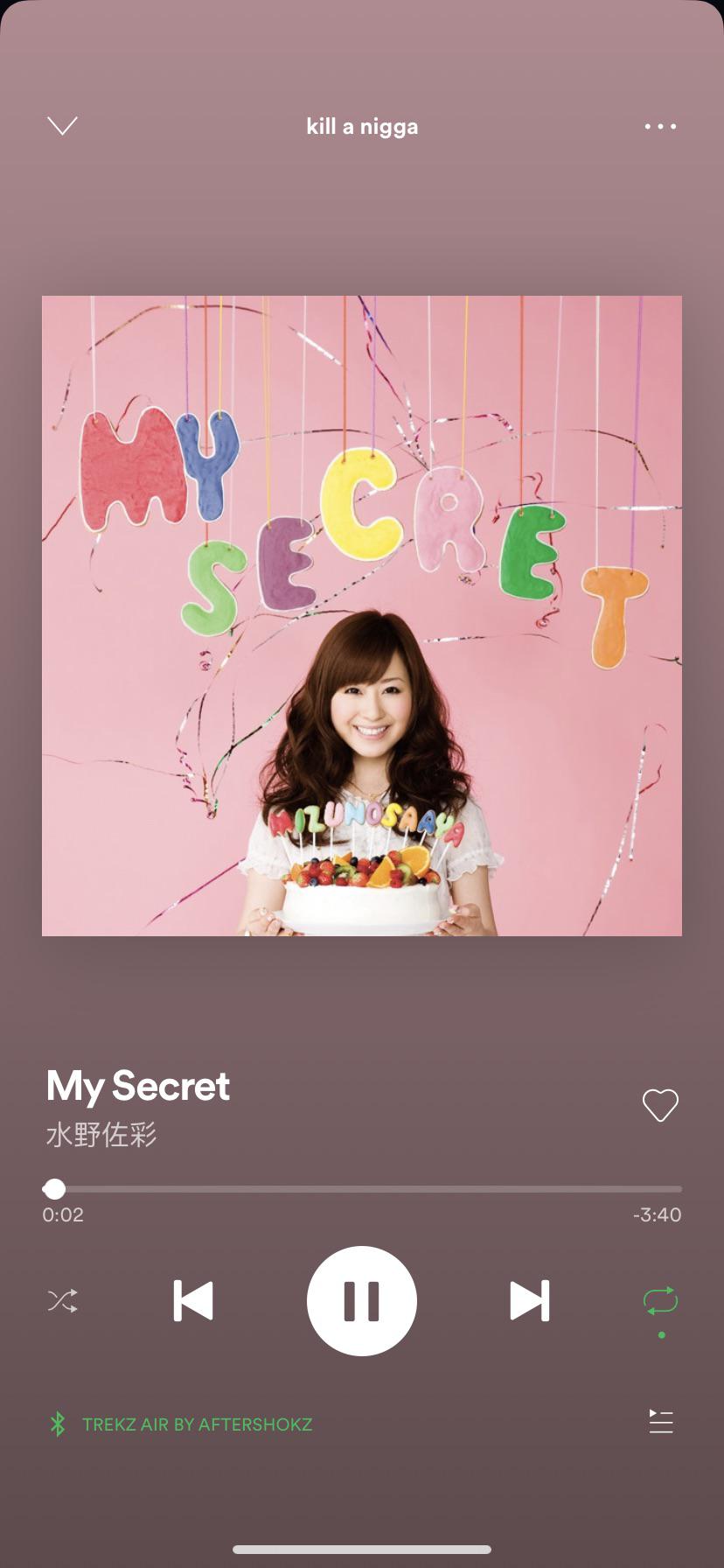Toggle shuffle mode

point(63,1300)
